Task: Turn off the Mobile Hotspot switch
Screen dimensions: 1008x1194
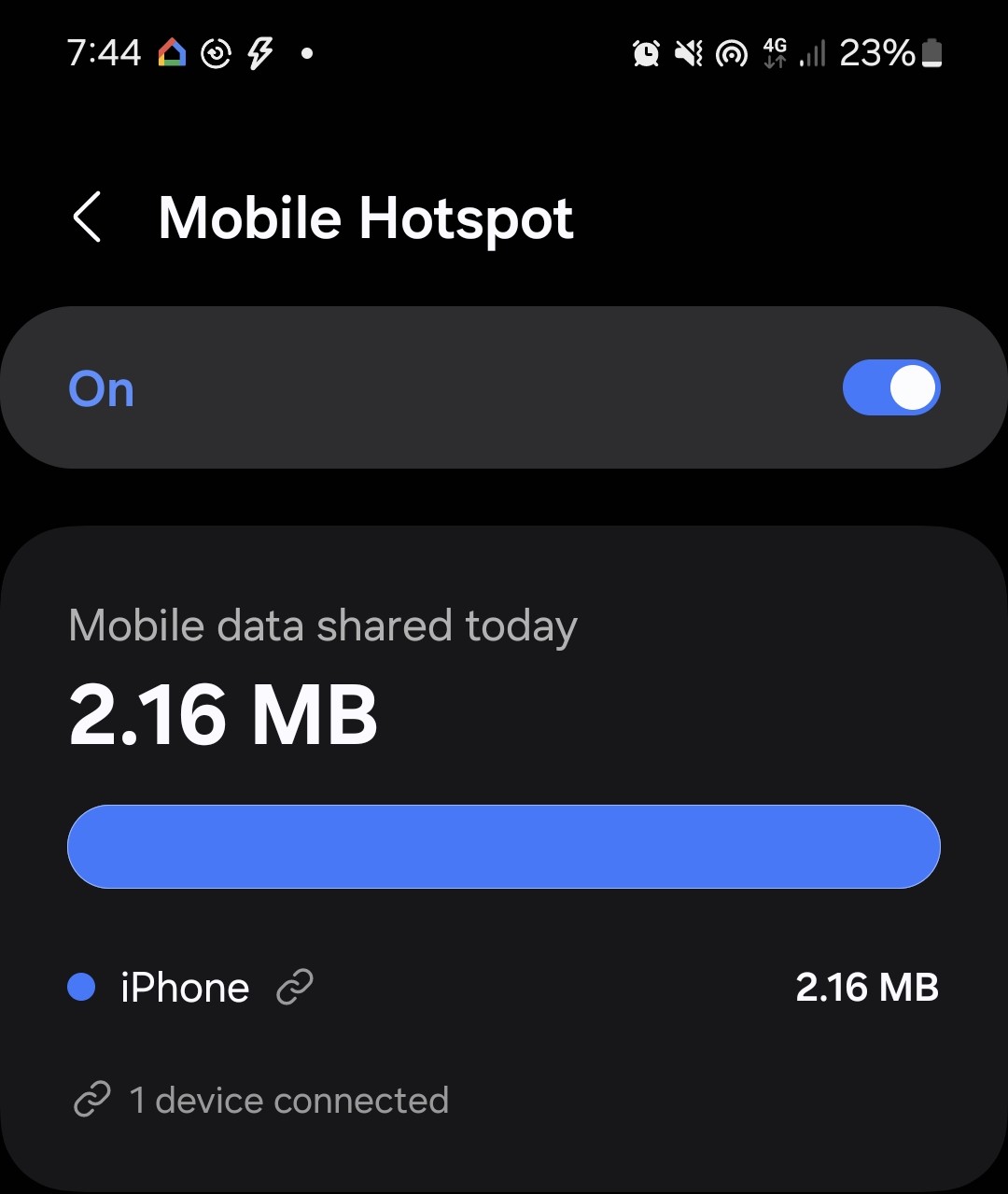Action: 890,388
